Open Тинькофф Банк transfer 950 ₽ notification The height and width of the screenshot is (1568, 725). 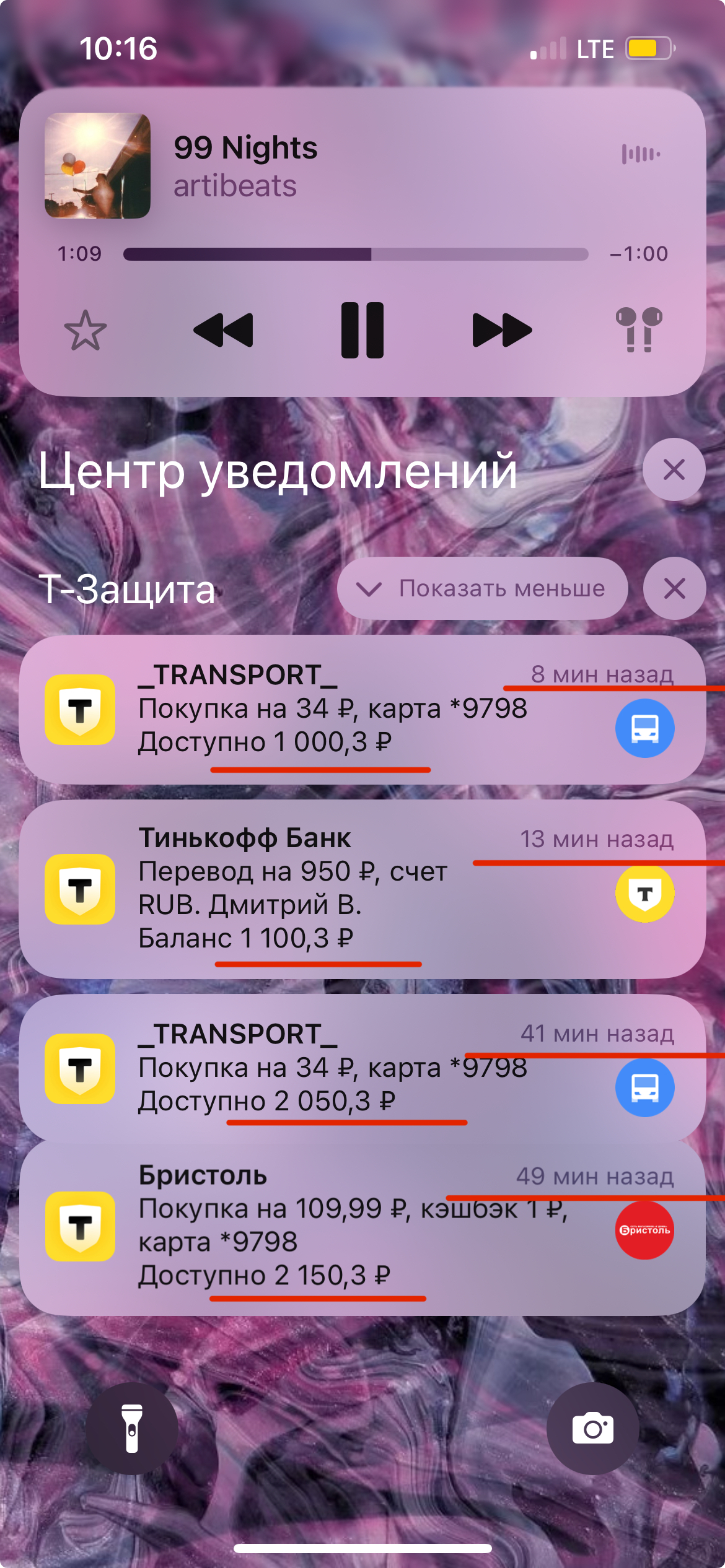tap(362, 889)
